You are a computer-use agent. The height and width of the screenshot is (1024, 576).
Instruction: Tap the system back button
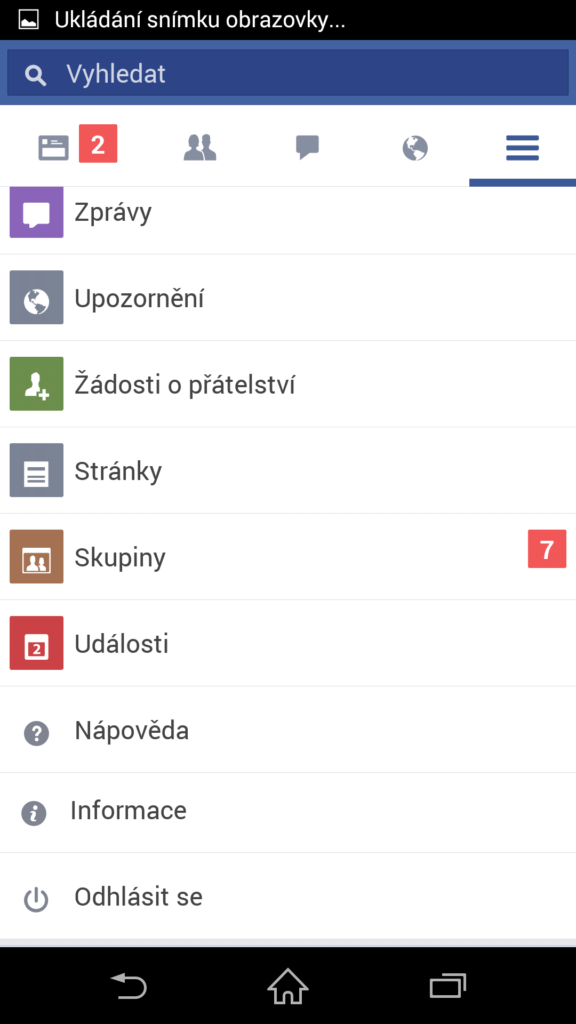click(x=129, y=985)
